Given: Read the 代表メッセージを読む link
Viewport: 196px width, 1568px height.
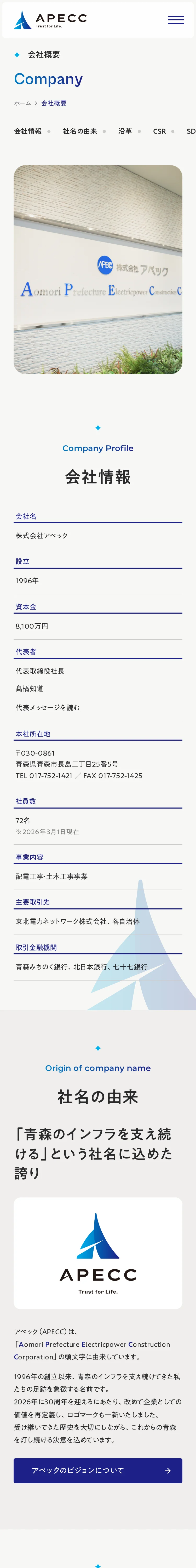Looking at the screenshot, I should click(x=48, y=707).
